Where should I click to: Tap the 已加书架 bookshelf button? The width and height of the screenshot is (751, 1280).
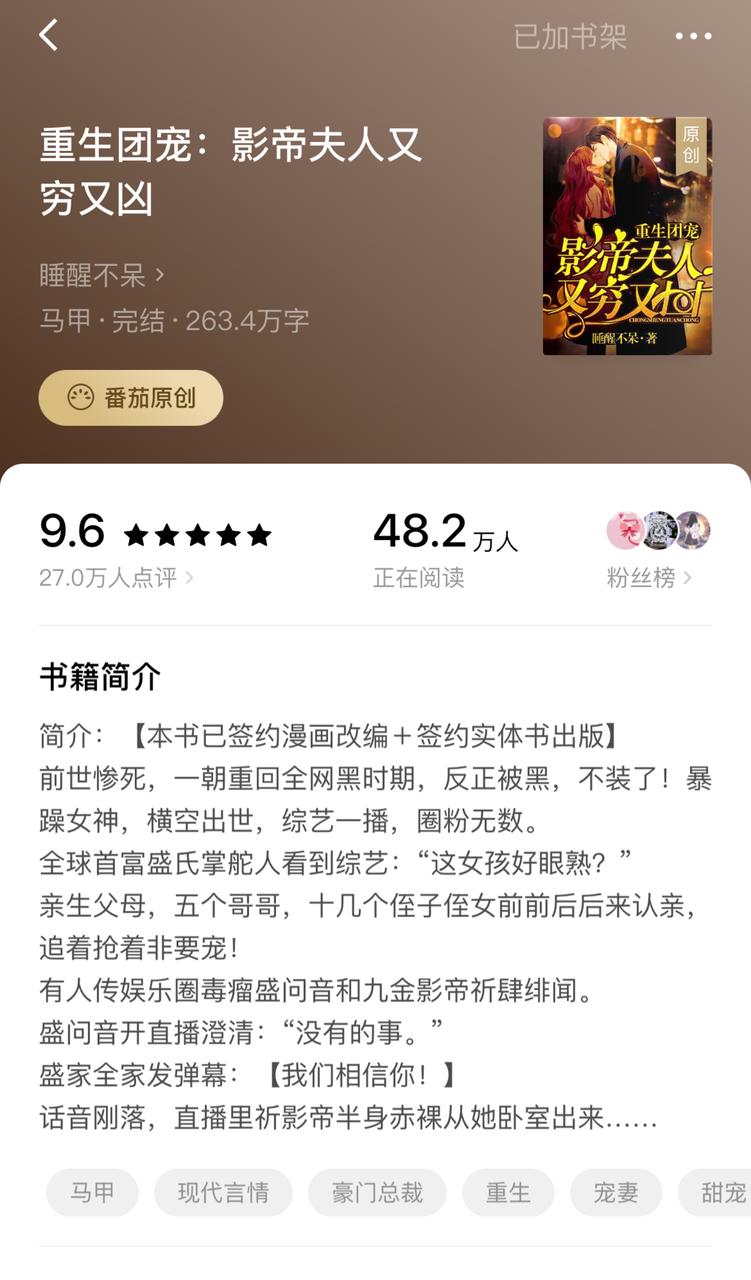point(569,37)
